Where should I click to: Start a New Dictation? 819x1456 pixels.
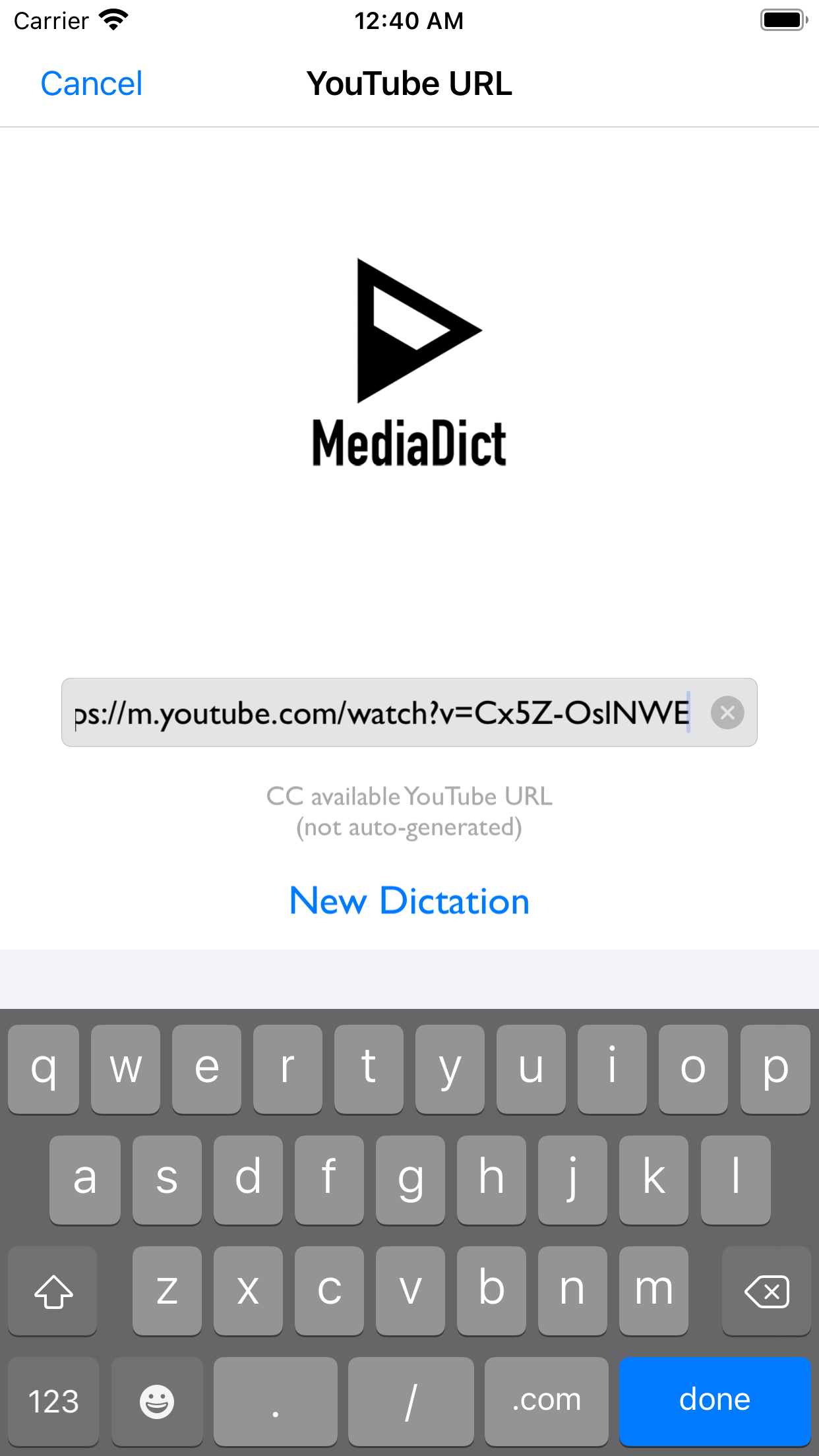tap(409, 901)
